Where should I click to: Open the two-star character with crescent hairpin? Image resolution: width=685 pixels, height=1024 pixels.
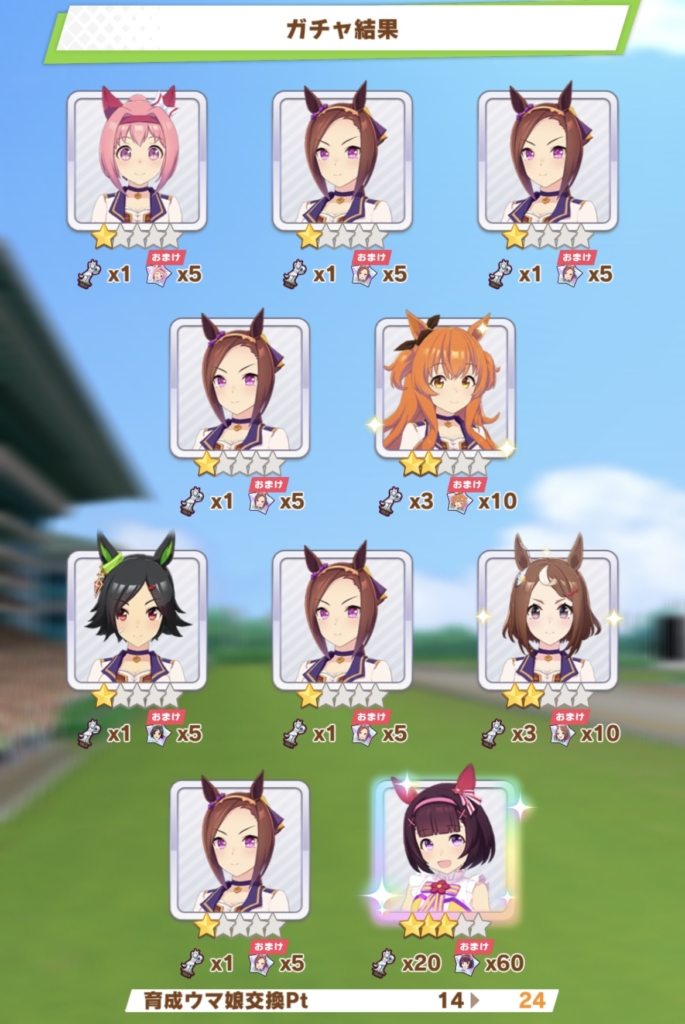point(547,618)
